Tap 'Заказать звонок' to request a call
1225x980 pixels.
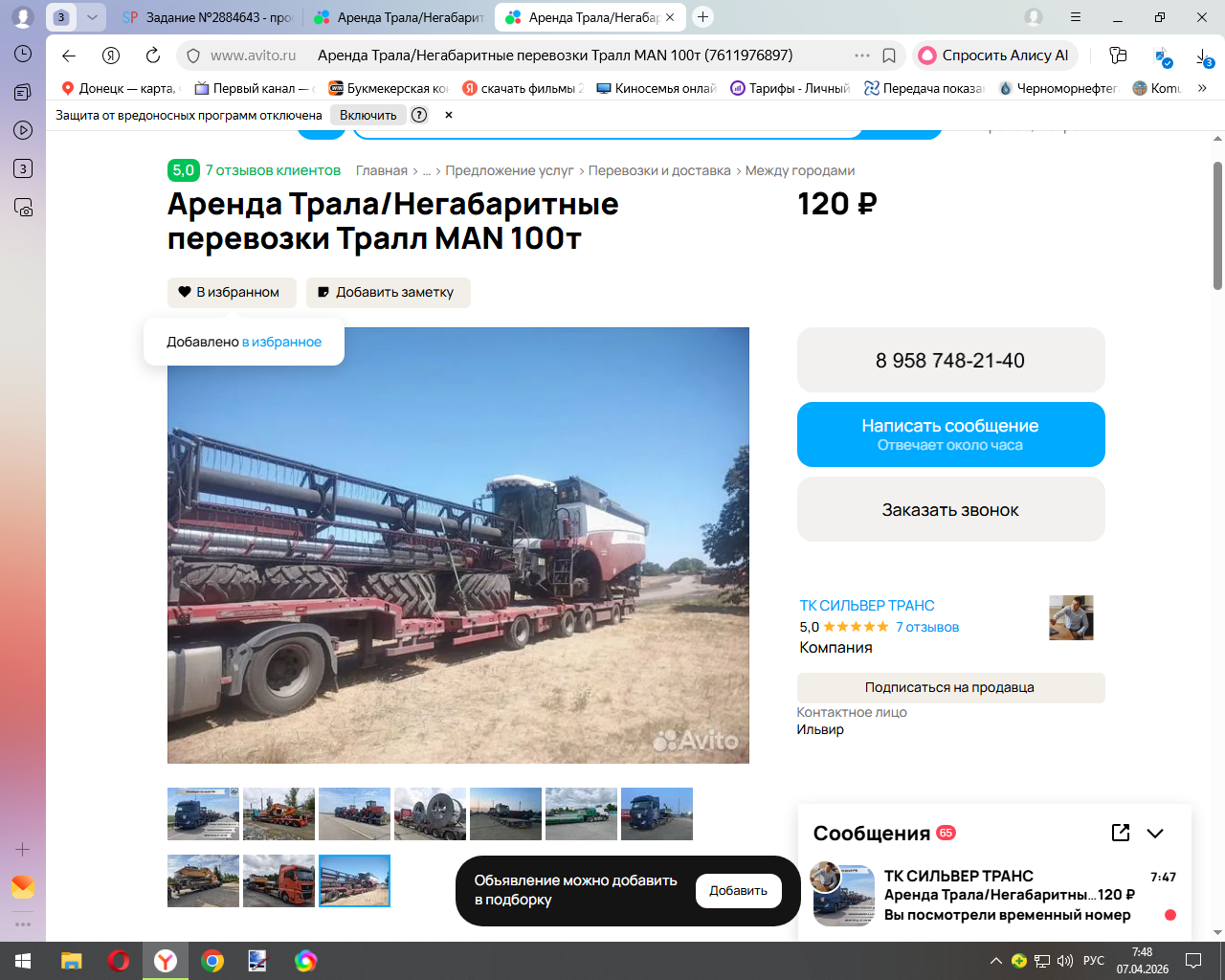click(950, 510)
